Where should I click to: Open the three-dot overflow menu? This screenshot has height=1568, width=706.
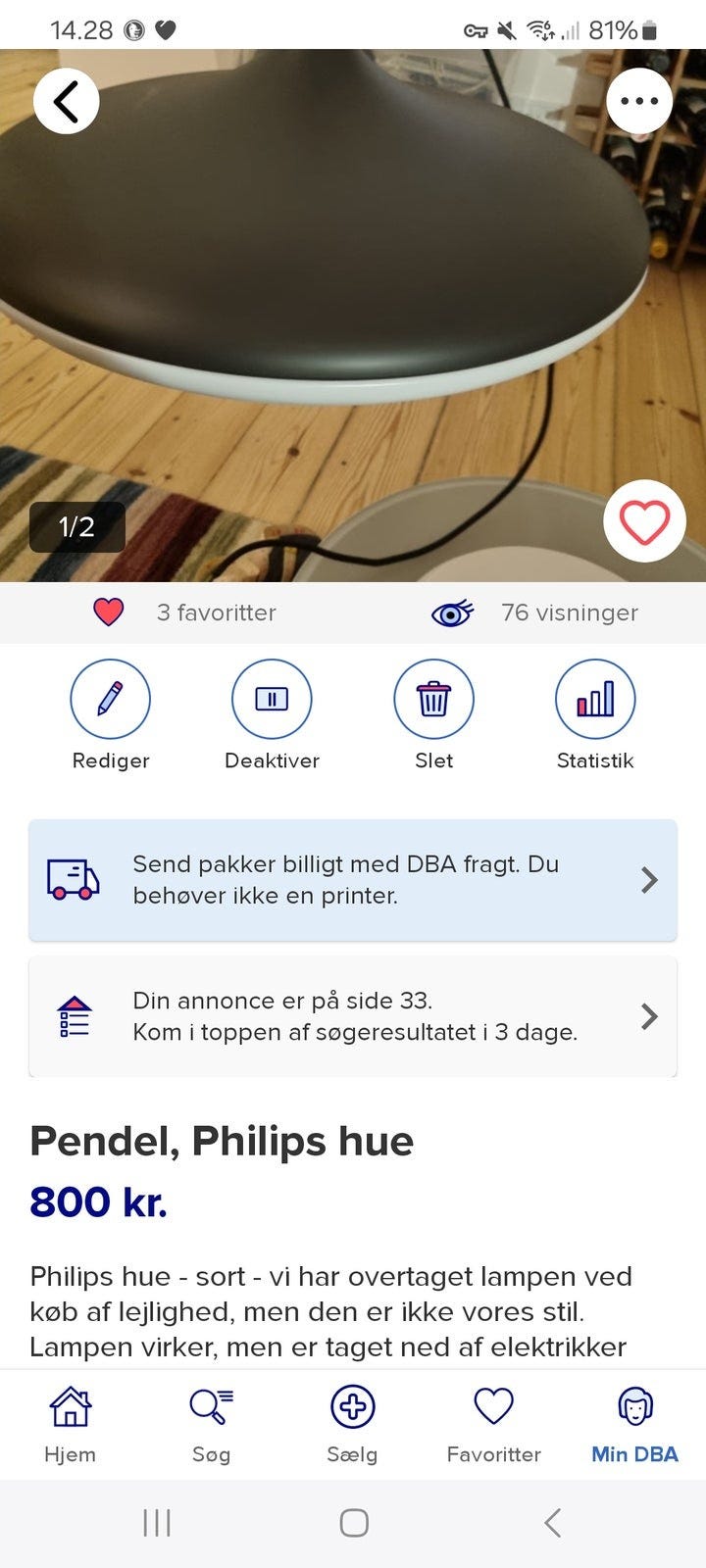[639, 101]
